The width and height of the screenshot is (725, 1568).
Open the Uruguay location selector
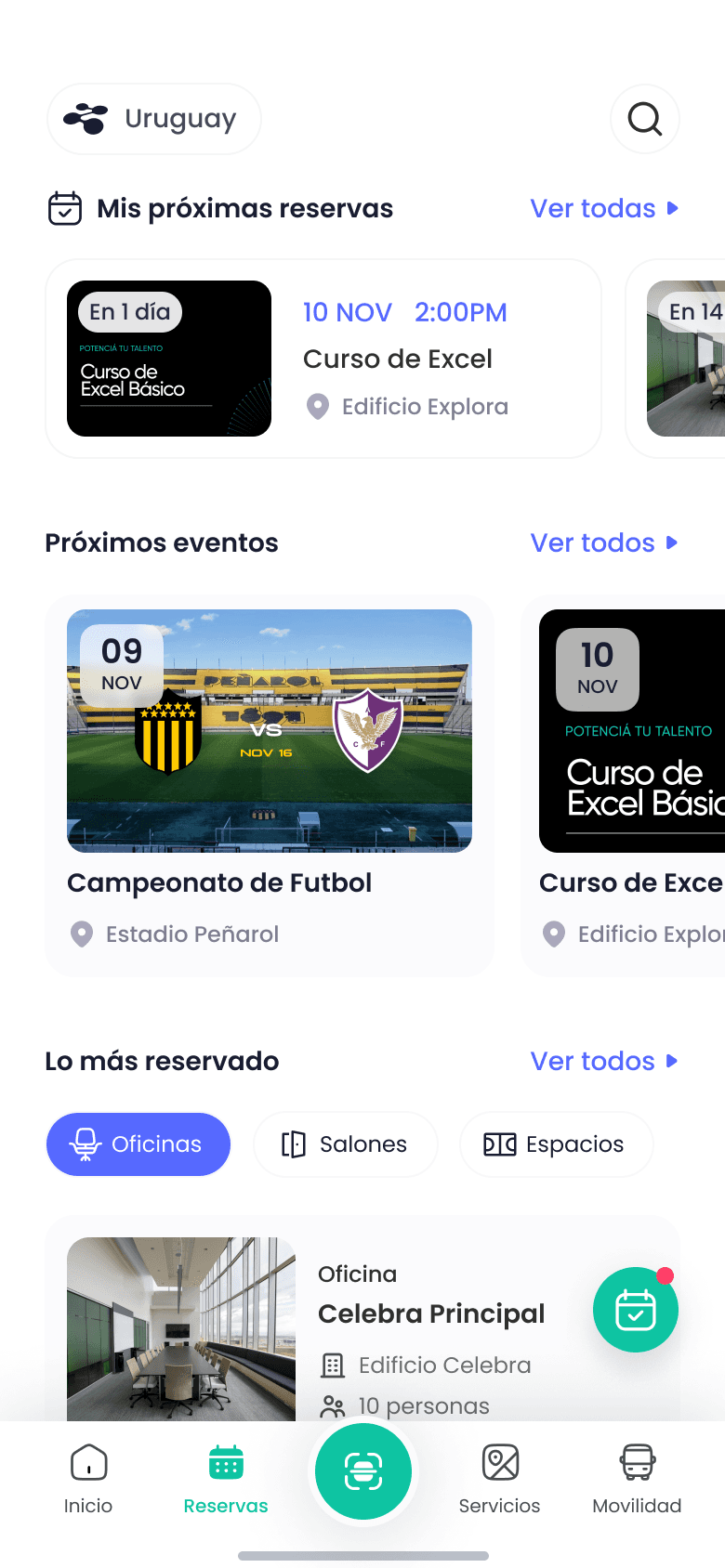click(154, 119)
